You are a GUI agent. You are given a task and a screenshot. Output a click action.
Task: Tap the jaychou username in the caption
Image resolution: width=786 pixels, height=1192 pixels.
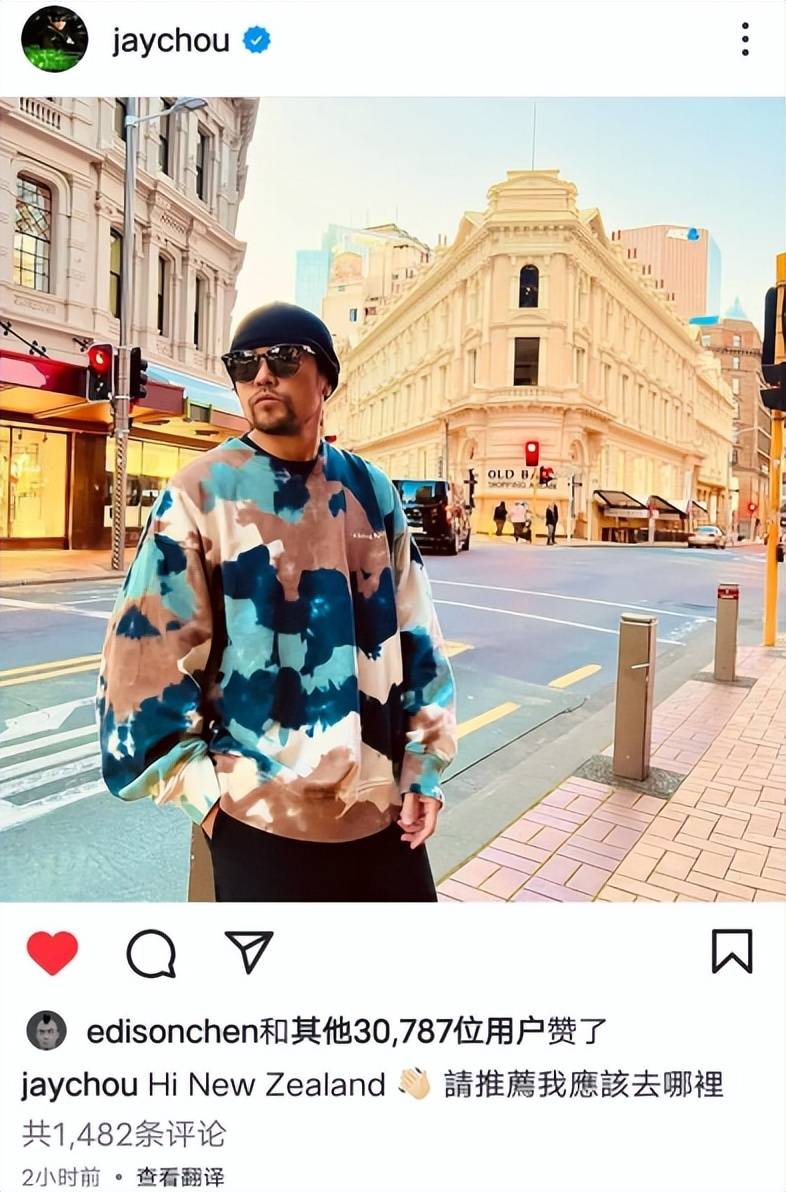[80, 1085]
